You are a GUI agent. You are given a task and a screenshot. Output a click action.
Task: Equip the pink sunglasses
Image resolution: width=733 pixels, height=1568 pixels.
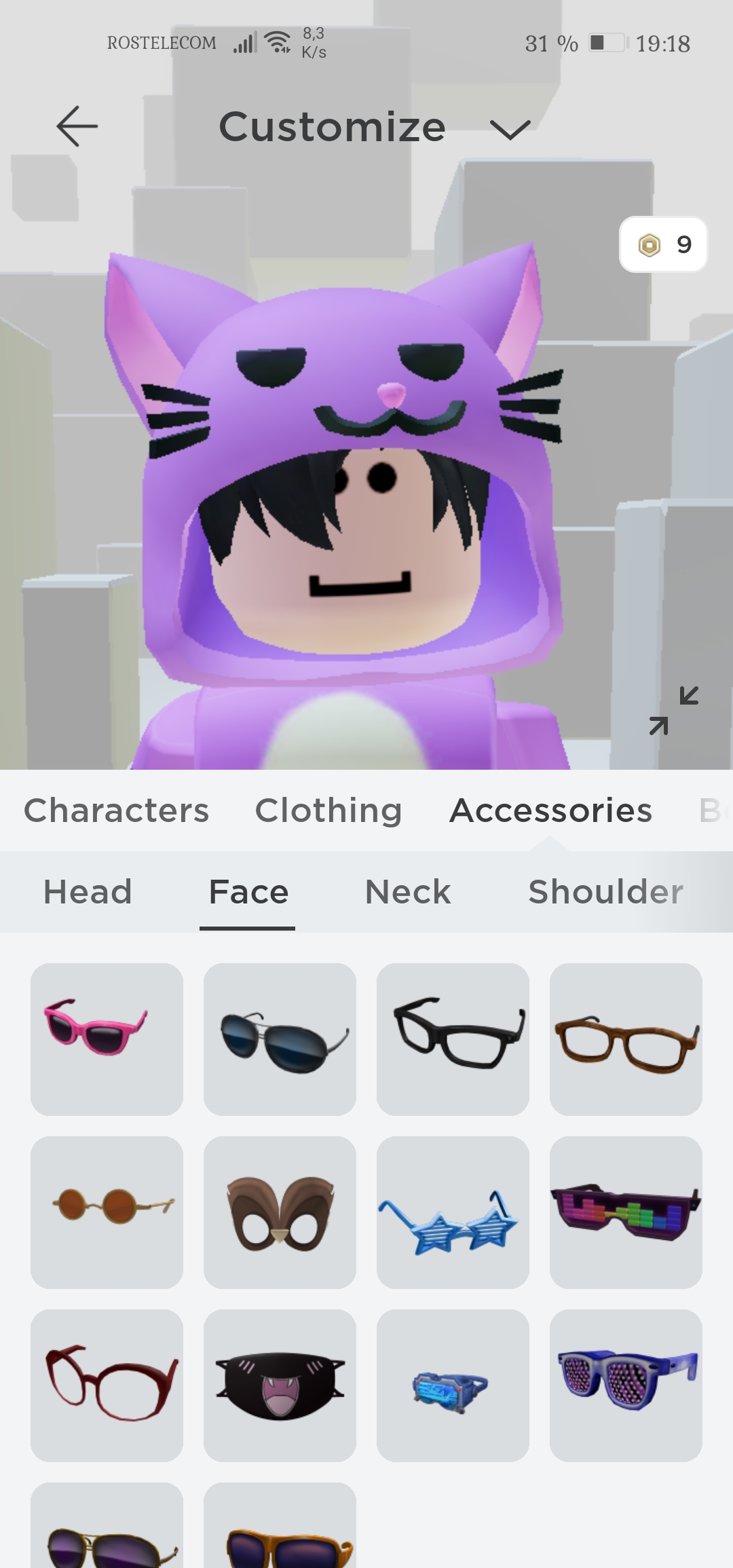[107, 1039]
